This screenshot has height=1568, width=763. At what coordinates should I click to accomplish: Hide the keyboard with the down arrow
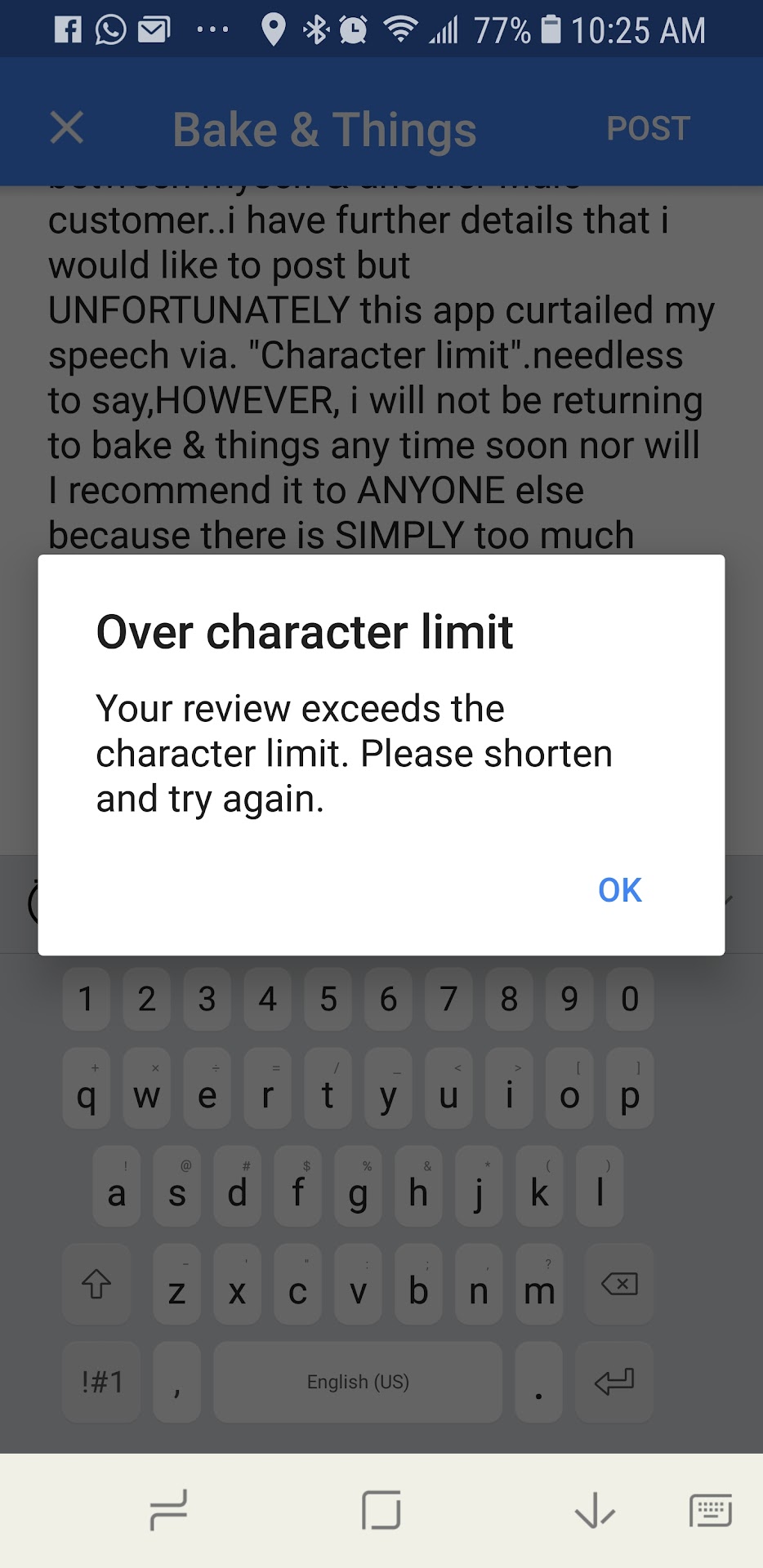tap(595, 1510)
